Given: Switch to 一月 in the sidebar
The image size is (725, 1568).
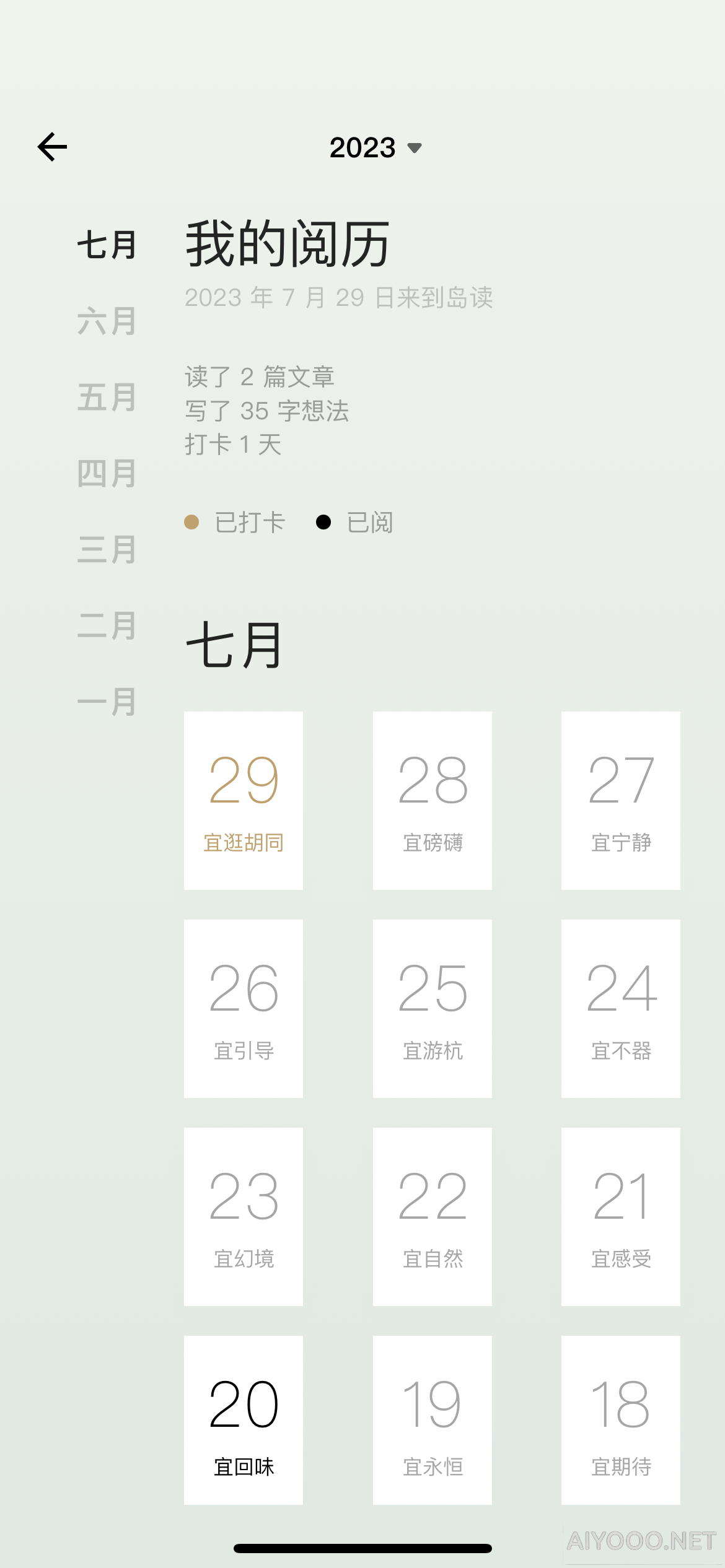Looking at the screenshot, I should (107, 702).
